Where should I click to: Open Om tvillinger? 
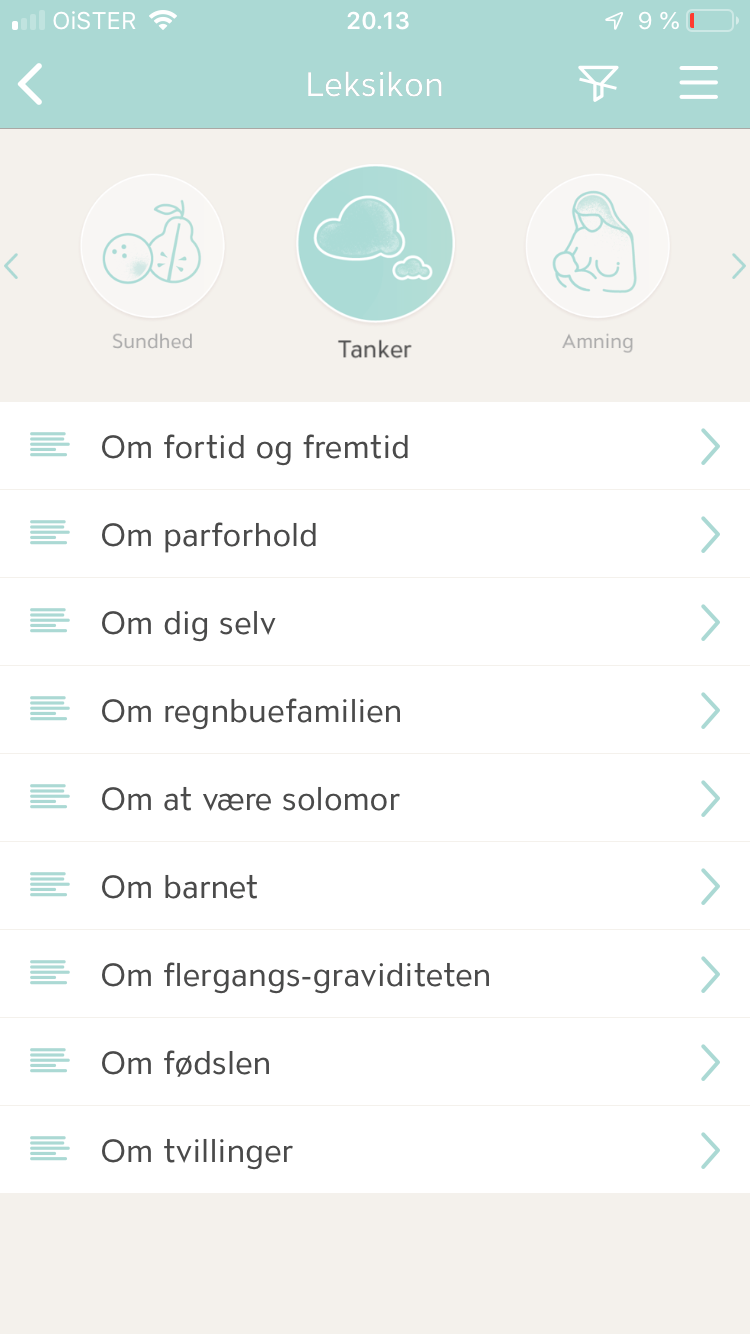pyautogui.click(x=375, y=1150)
